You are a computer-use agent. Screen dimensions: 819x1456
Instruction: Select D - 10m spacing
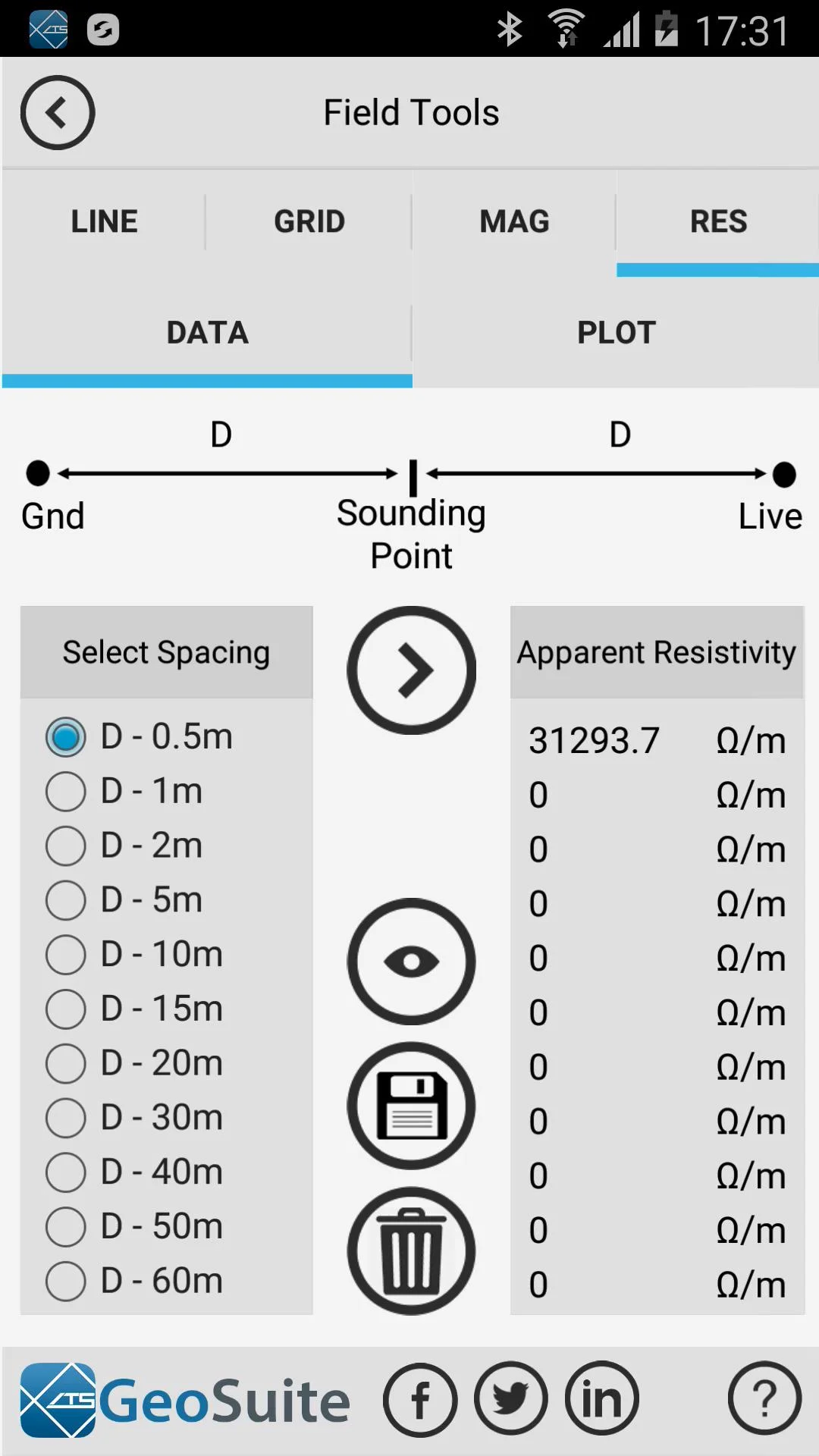(x=134, y=954)
